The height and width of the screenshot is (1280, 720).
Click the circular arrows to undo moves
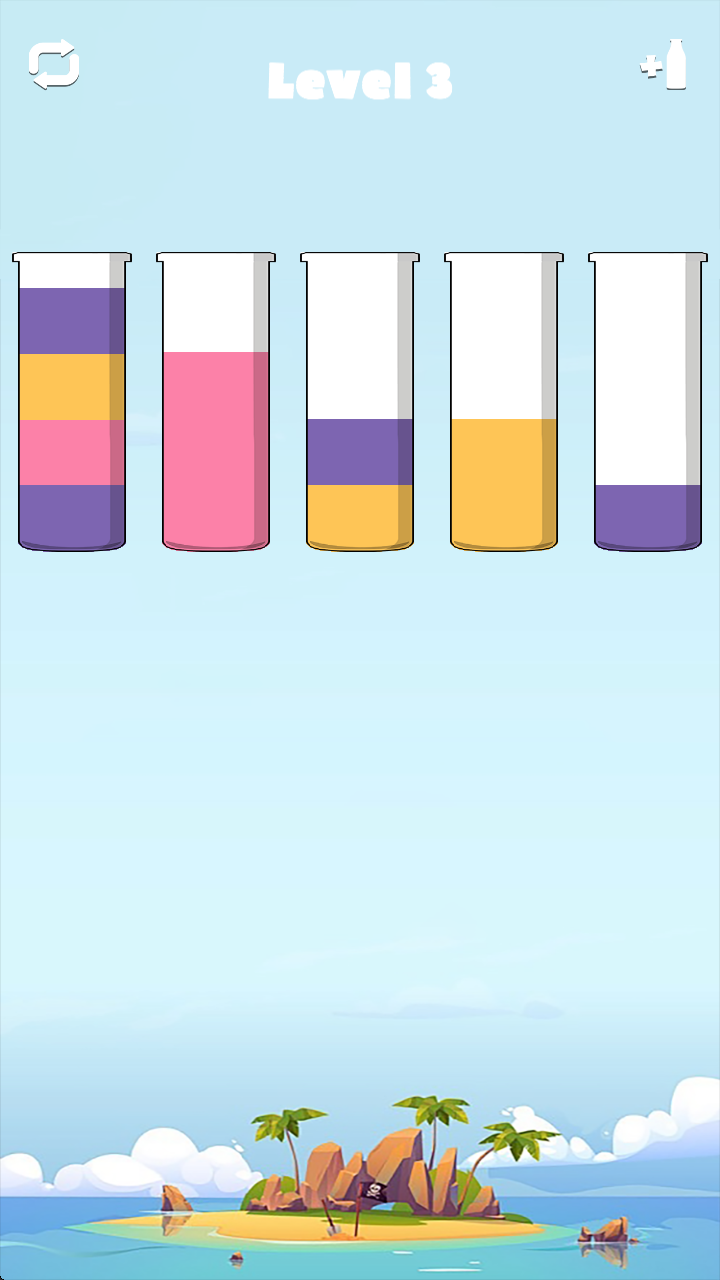pos(55,63)
